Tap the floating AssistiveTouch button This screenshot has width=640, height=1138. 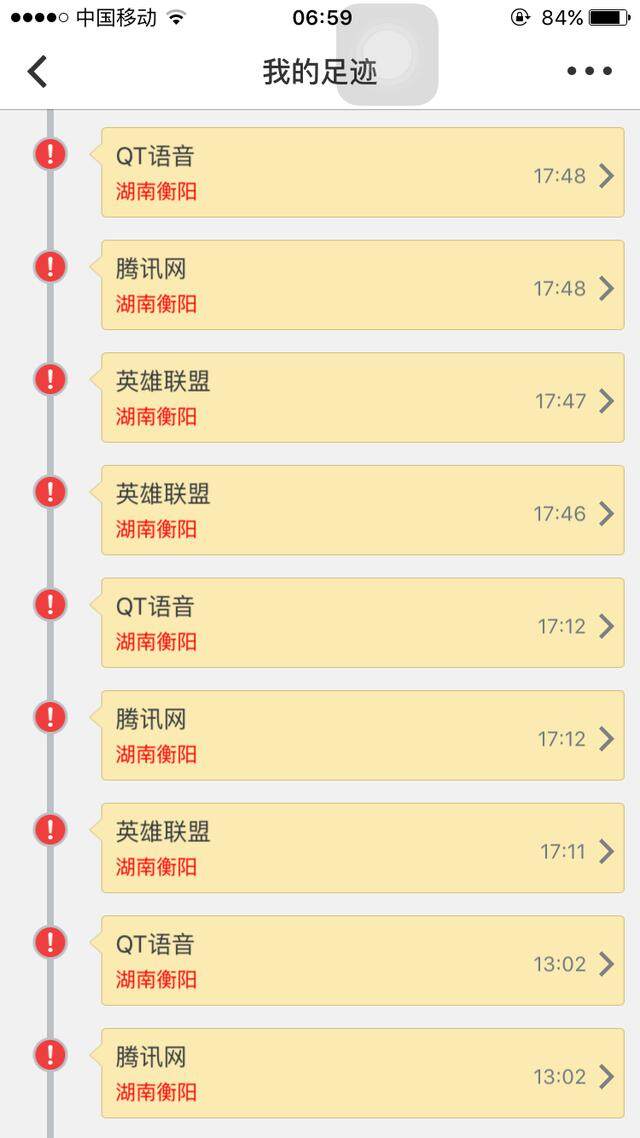387,54
